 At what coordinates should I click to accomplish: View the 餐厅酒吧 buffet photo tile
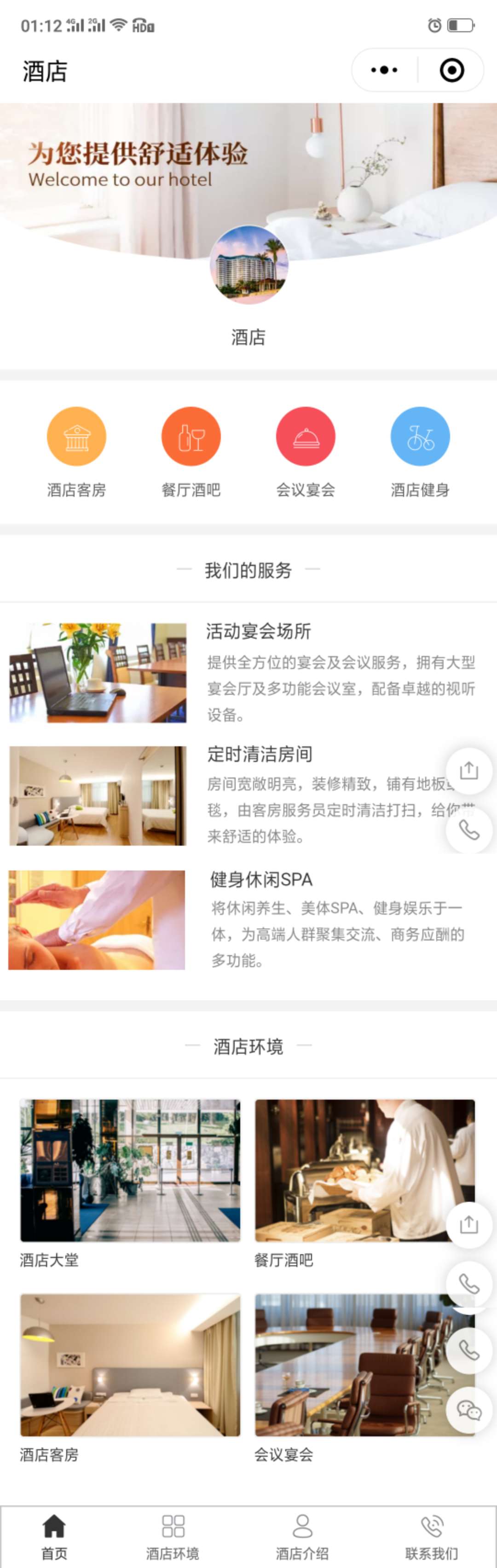tap(364, 1170)
